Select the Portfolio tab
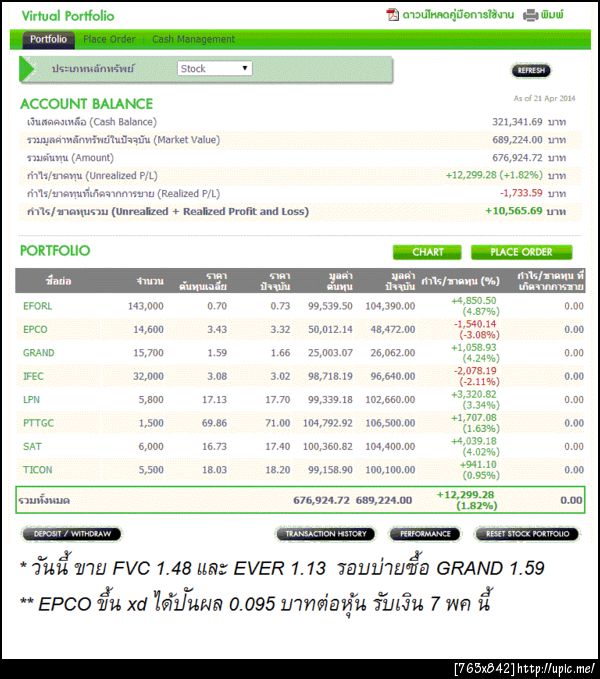Image resolution: width=600 pixels, height=679 pixels. 48,39
